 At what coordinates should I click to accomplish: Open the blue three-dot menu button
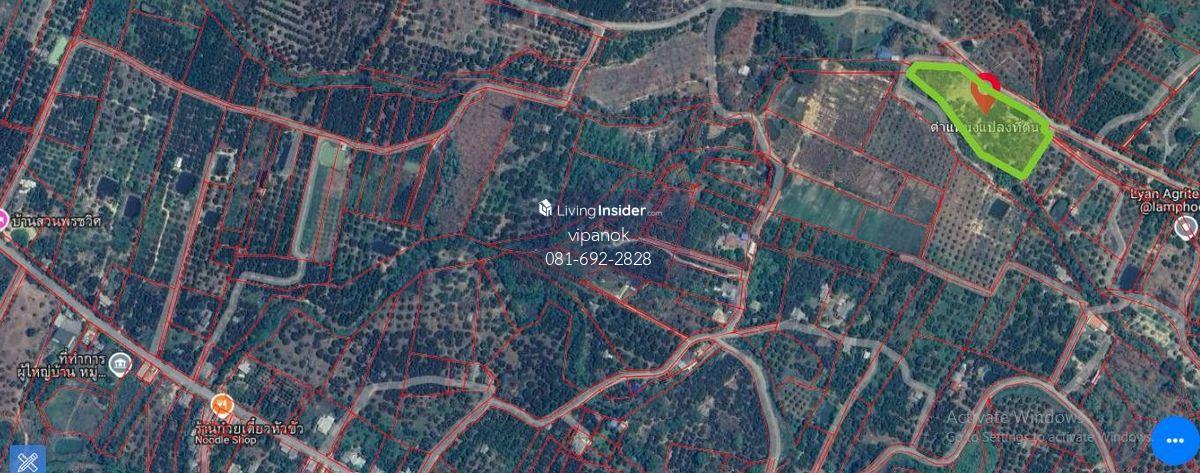[x=1174, y=441]
